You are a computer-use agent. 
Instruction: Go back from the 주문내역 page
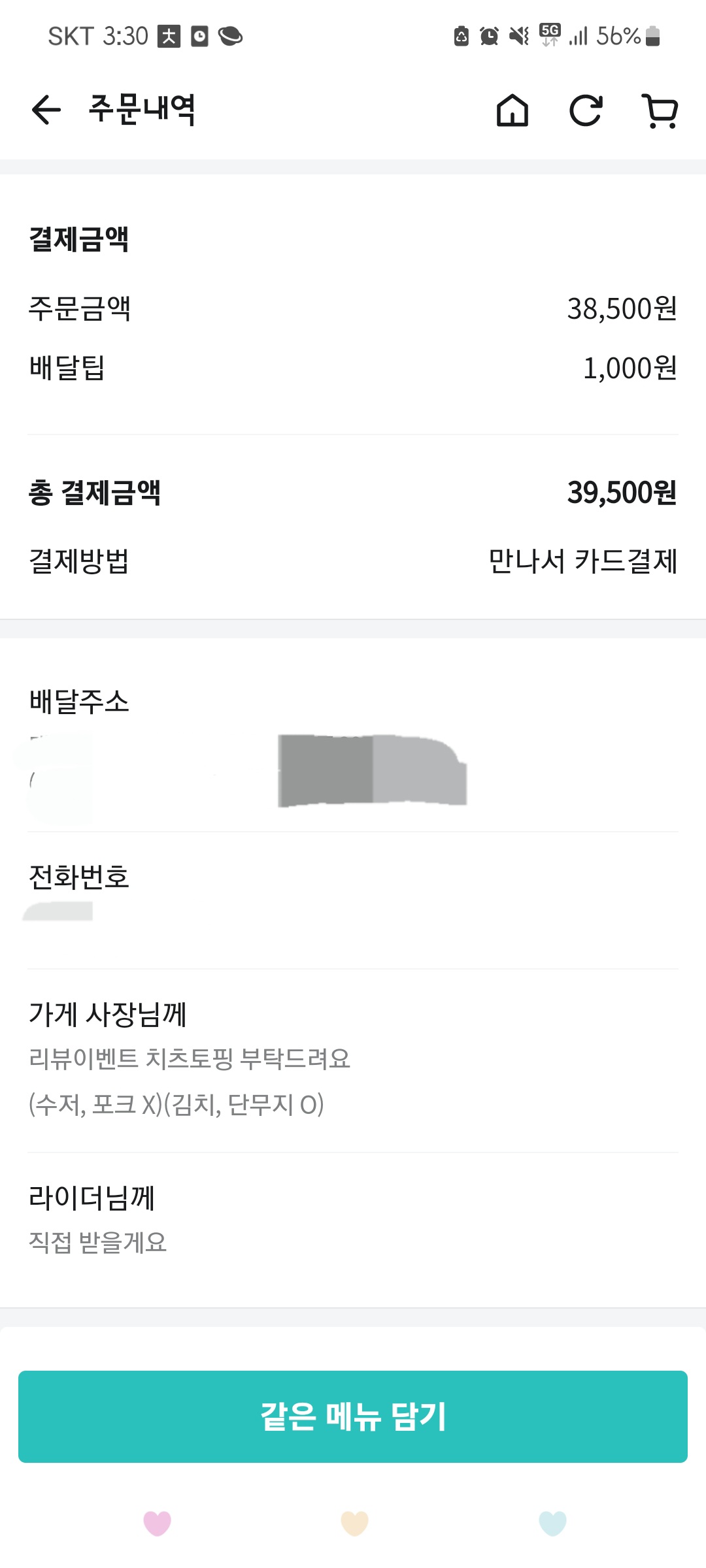pos(46,109)
